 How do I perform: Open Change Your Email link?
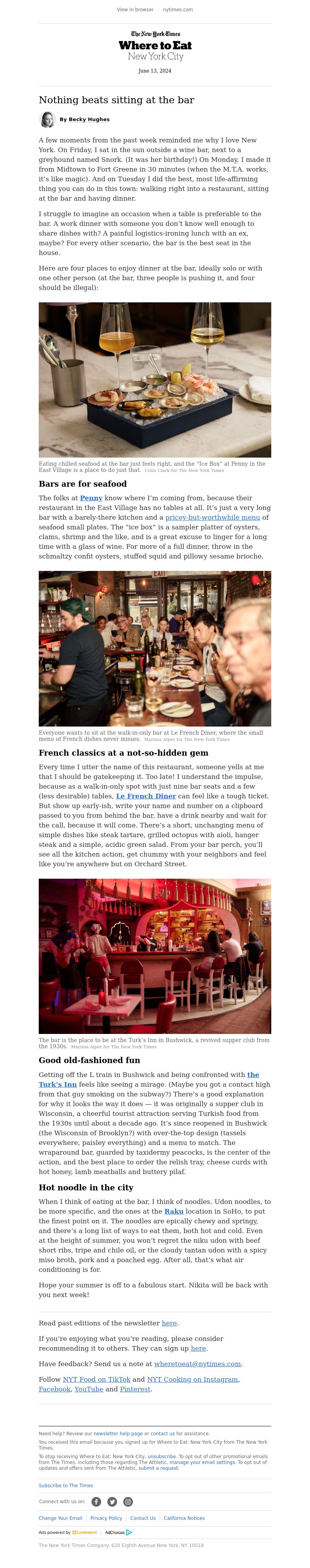pos(60,1518)
